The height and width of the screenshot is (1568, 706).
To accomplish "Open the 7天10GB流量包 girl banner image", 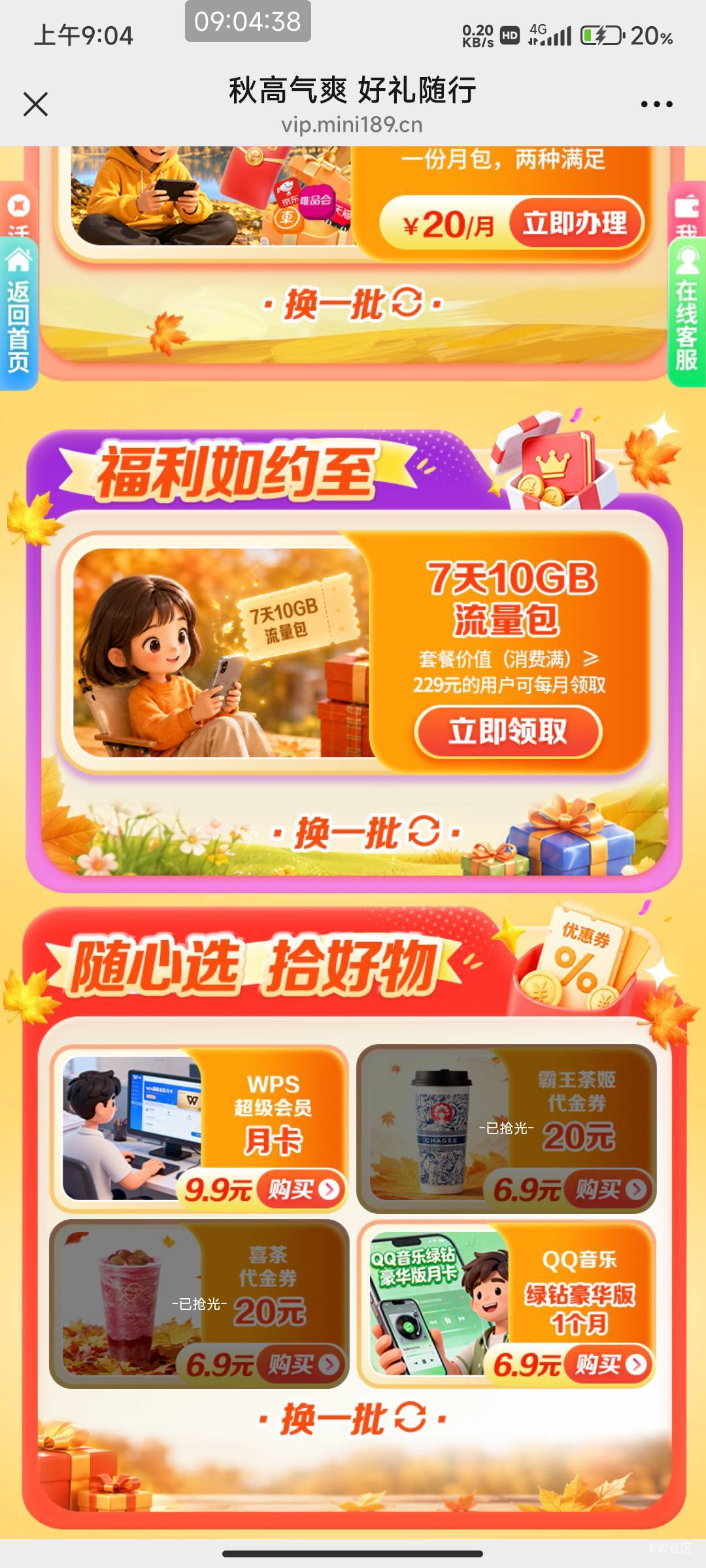I will [222, 652].
